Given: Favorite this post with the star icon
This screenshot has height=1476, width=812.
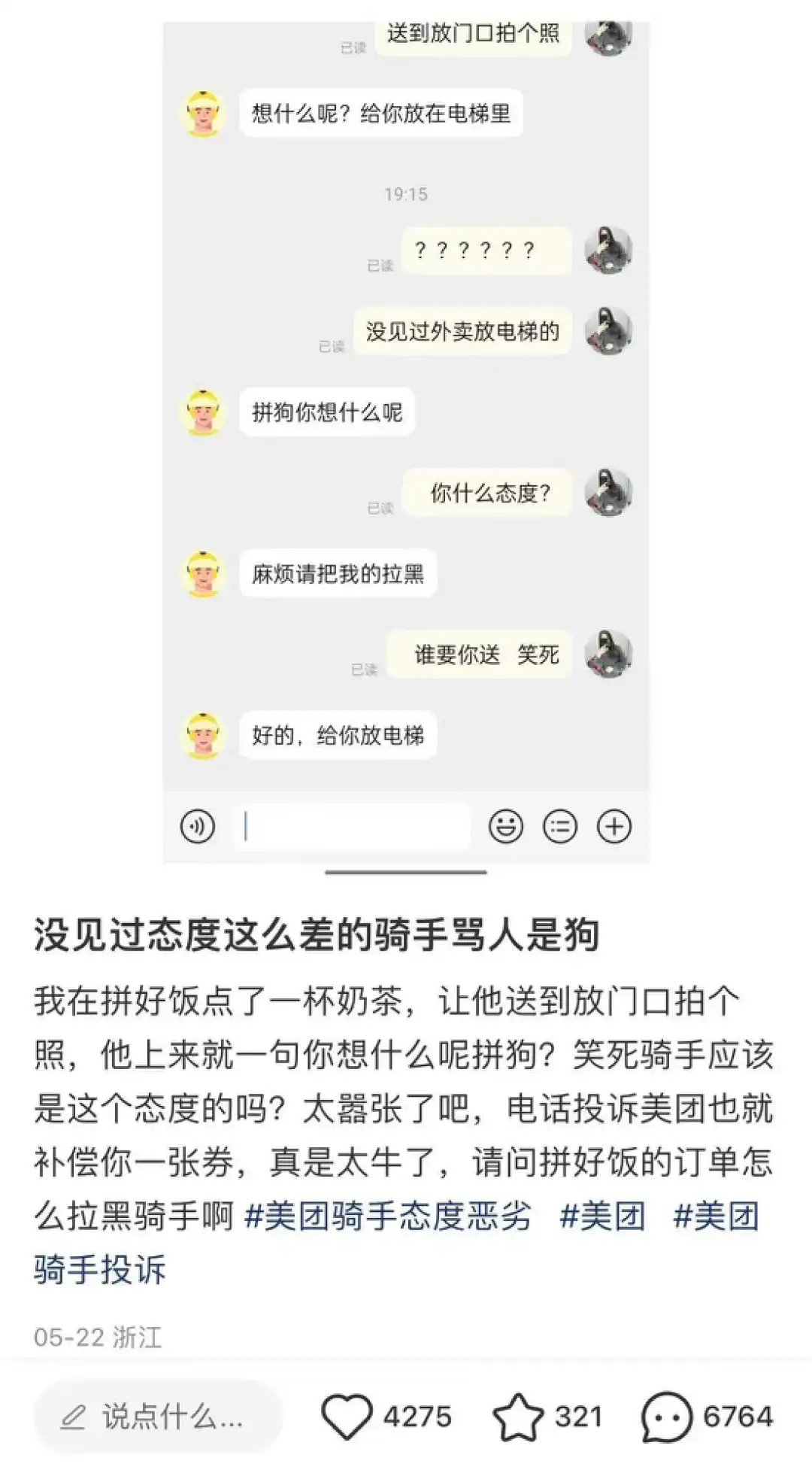Looking at the screenshot, I should click(518, 1417).
